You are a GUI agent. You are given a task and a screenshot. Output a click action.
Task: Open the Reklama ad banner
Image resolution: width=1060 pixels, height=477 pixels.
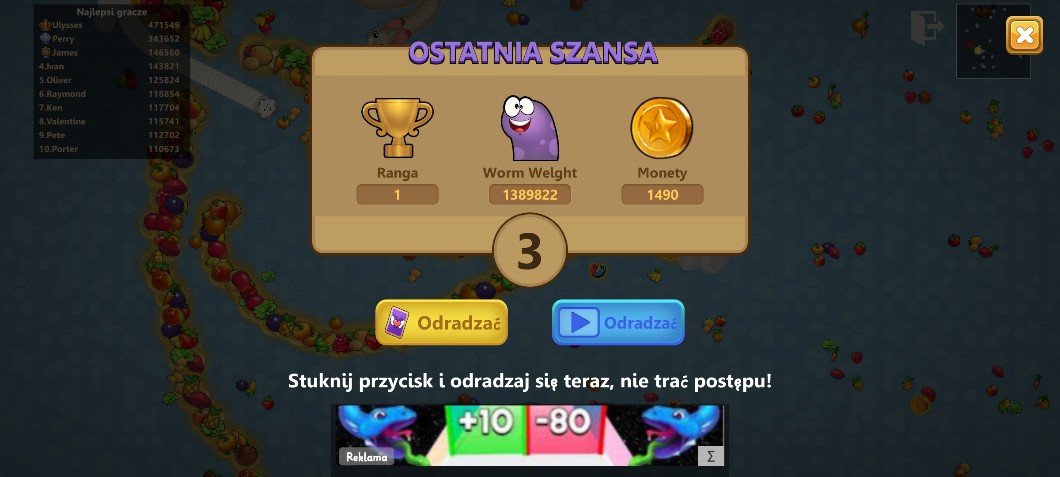(x=530, y=435)
